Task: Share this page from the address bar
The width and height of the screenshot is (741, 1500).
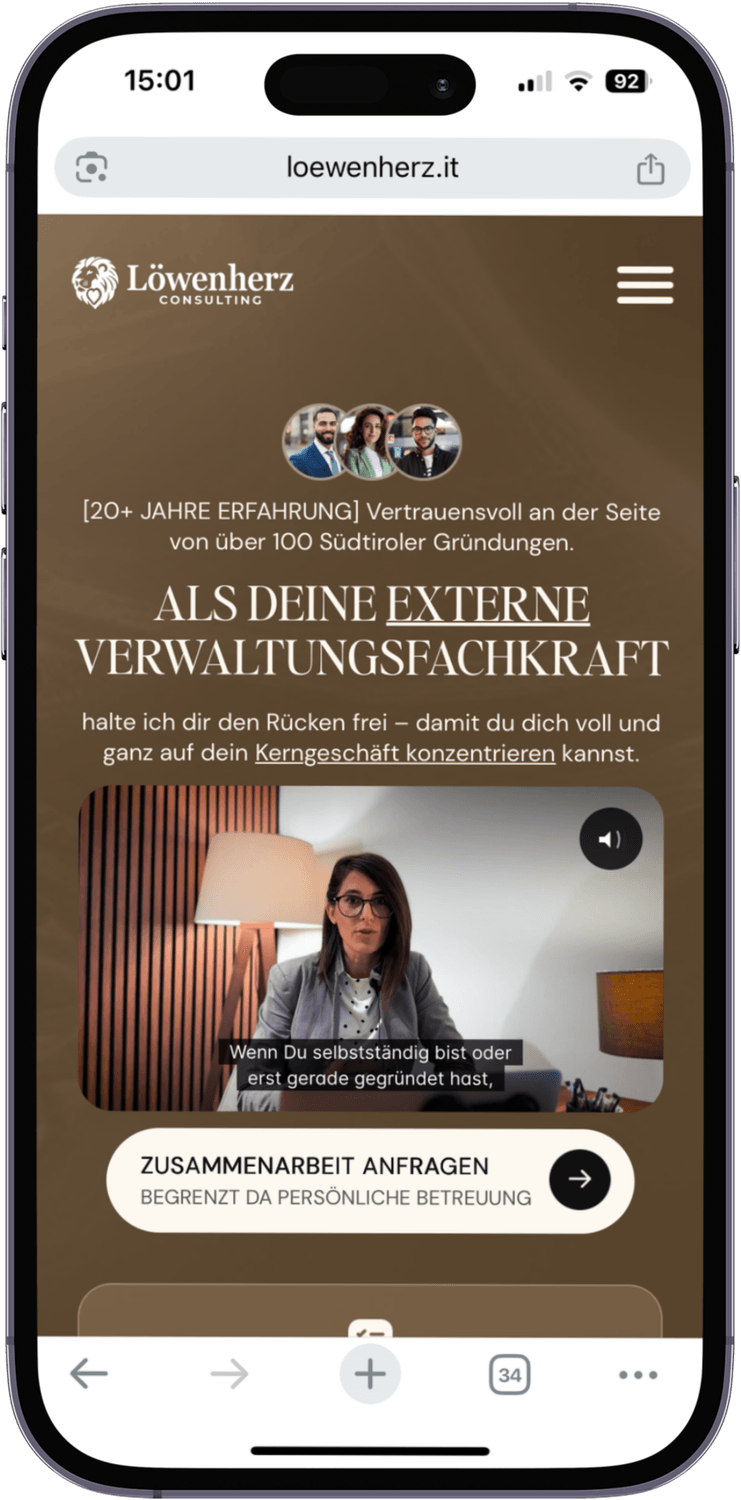Action: click(650, 168)
